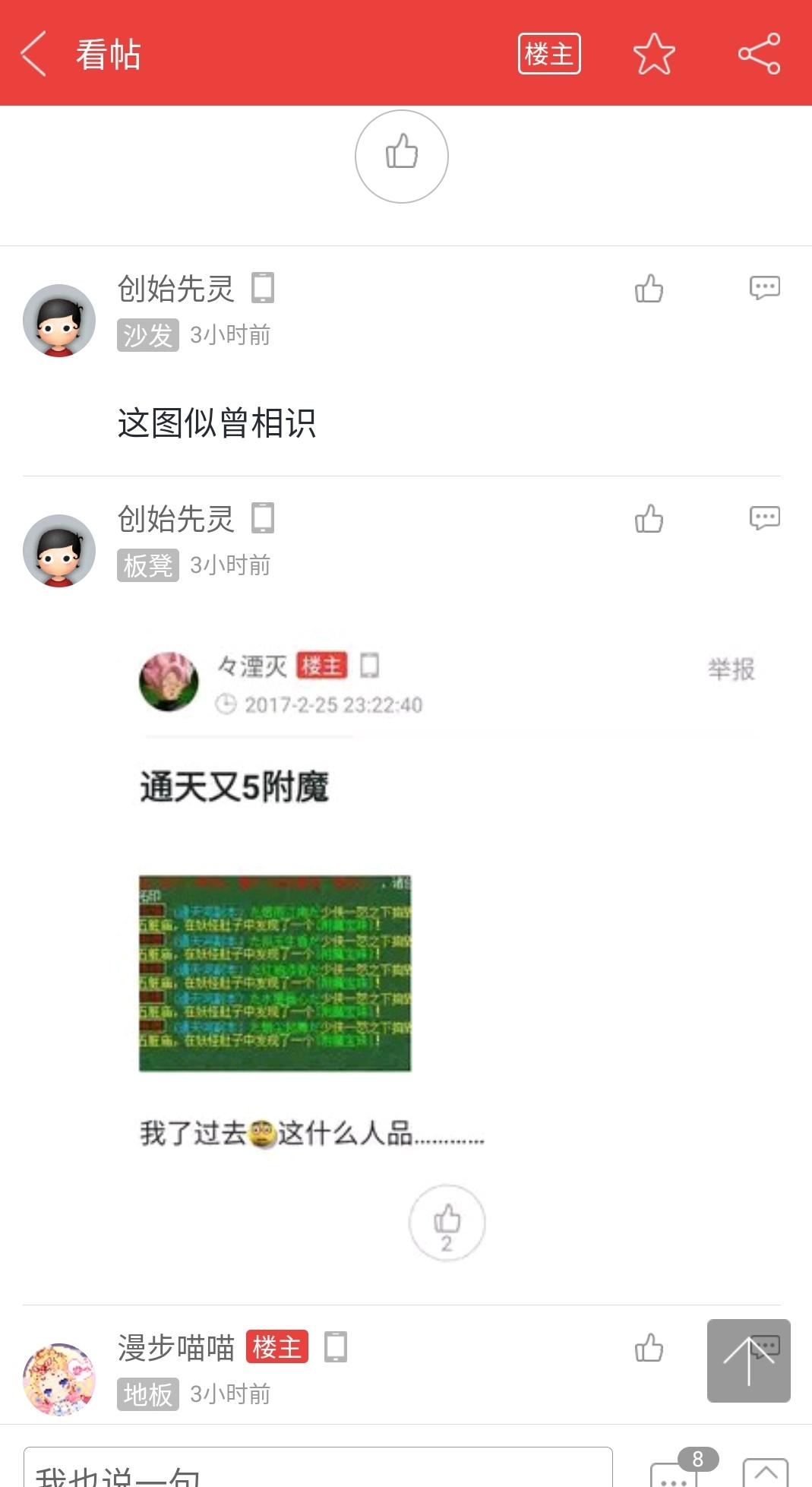Open 创始先灵's avatar in the 沙发 post

pos(59,321)
